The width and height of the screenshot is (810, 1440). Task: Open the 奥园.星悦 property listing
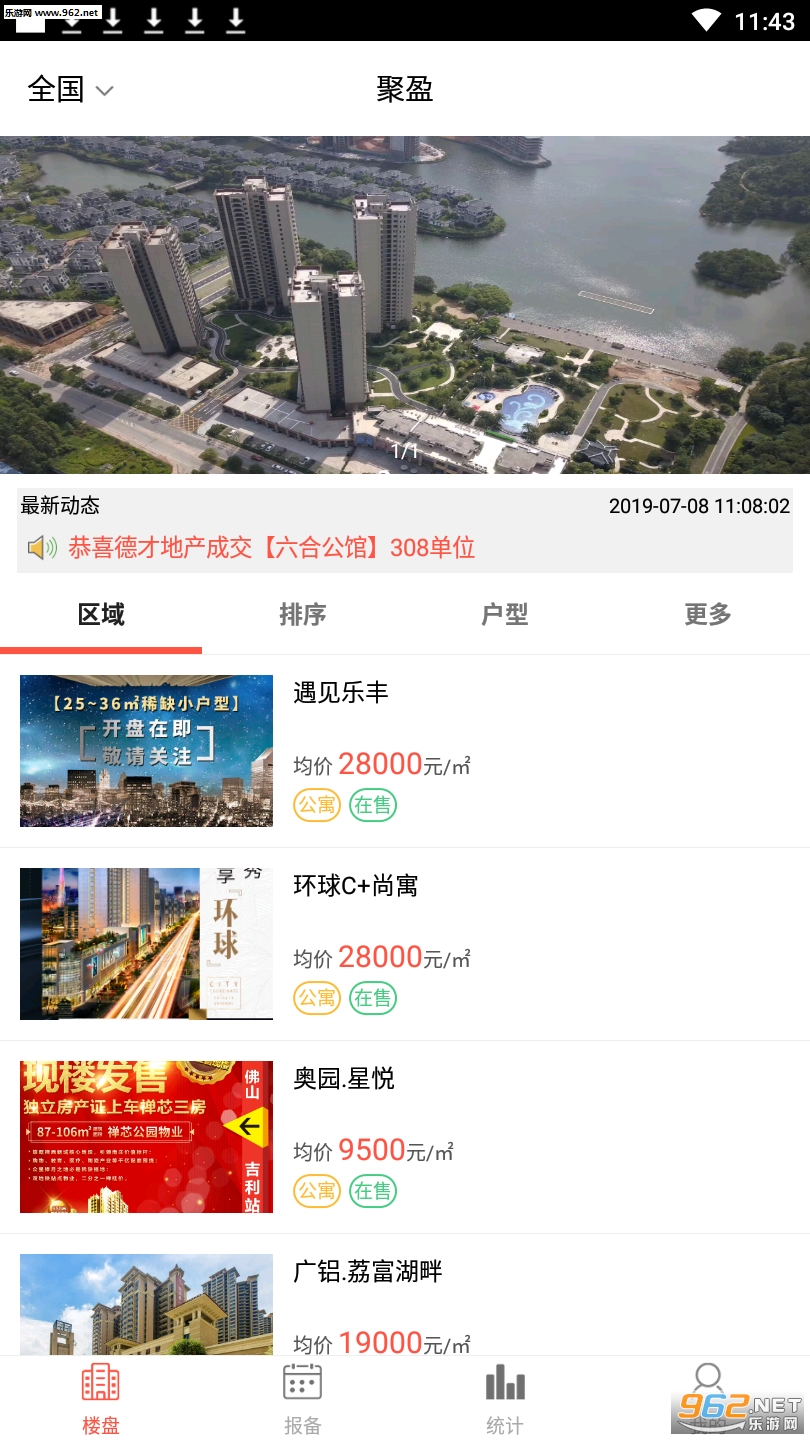pos(405,1137)
